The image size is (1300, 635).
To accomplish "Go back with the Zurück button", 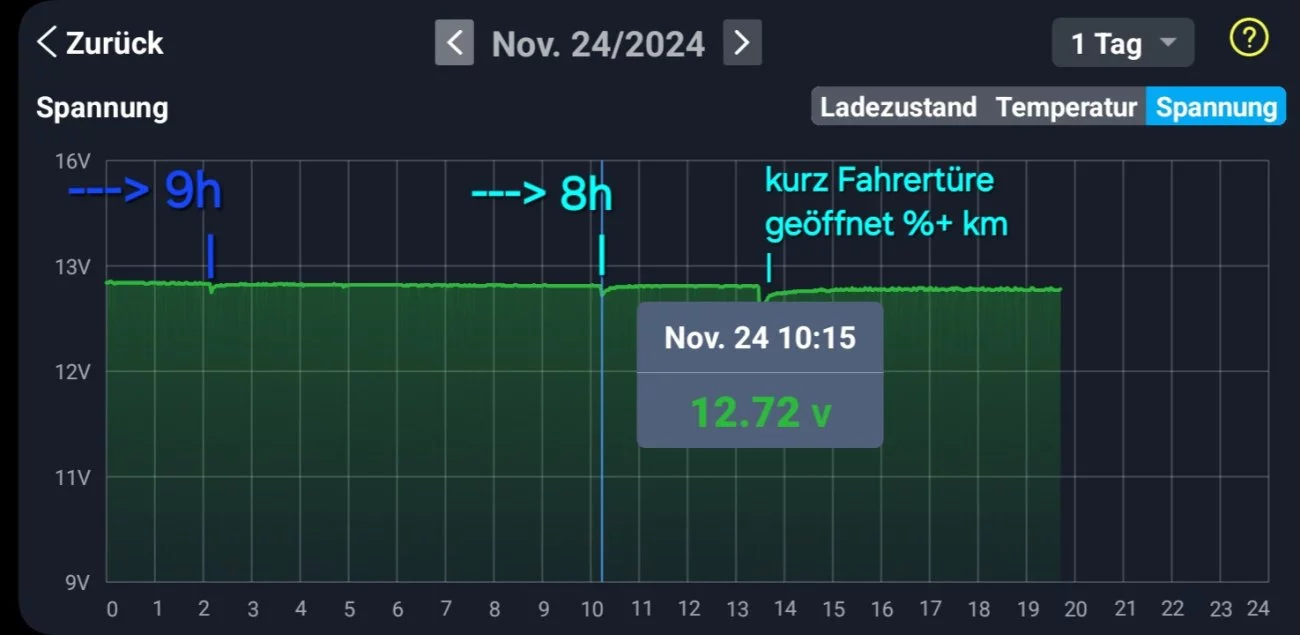I will click(x=99, y=43).
